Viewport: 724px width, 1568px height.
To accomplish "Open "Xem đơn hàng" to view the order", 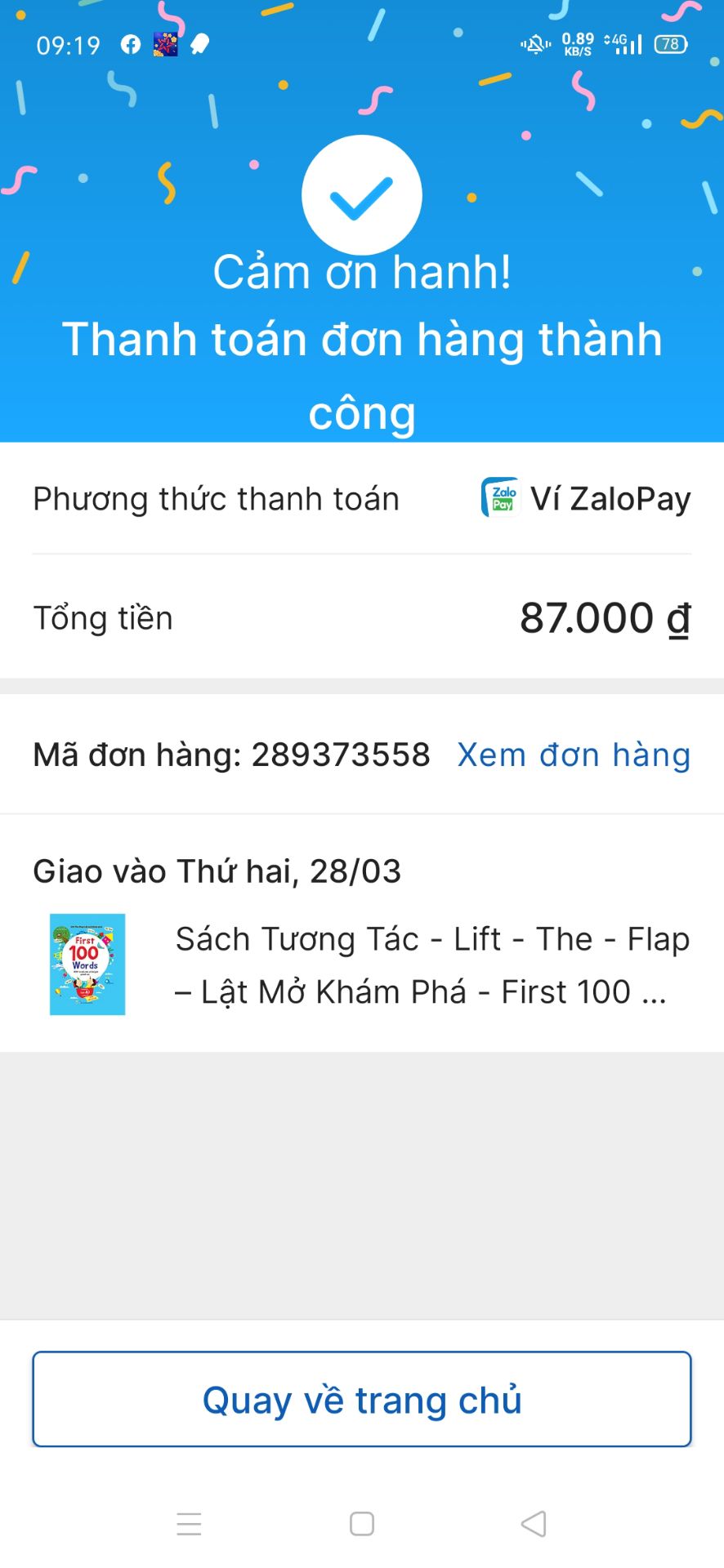I will (x=574, y=754).
